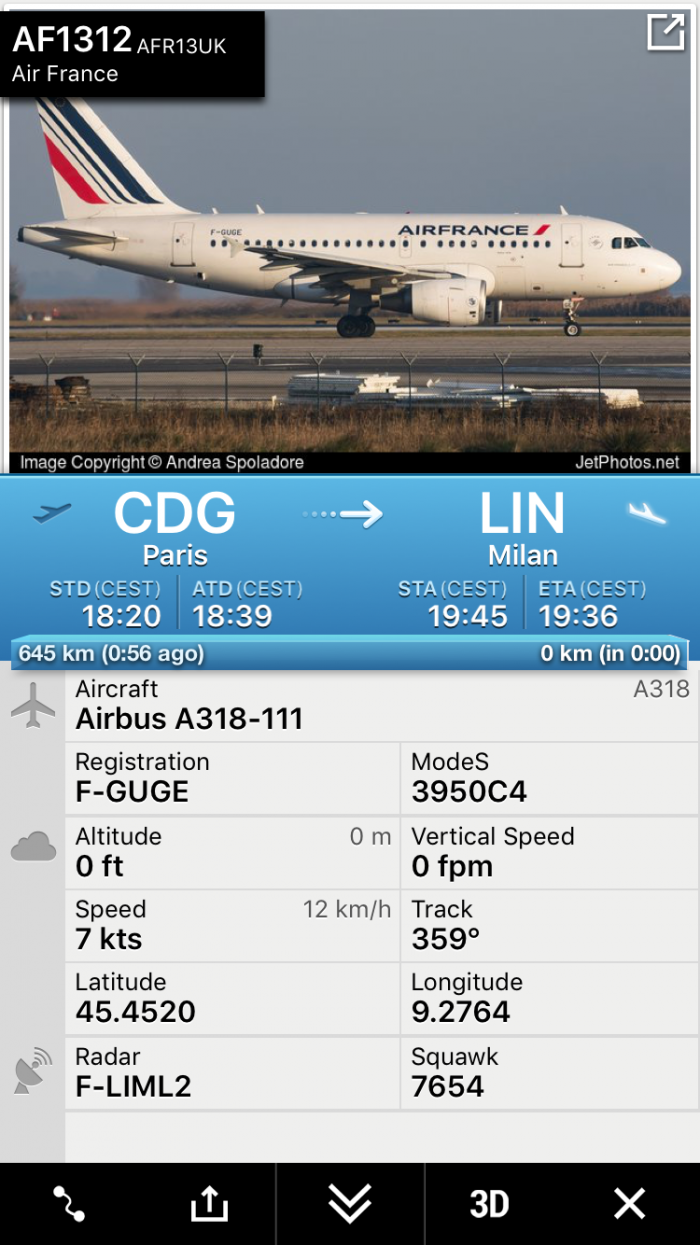
Task: Open the aircraft photo in external view
Action: coord(665,33)
